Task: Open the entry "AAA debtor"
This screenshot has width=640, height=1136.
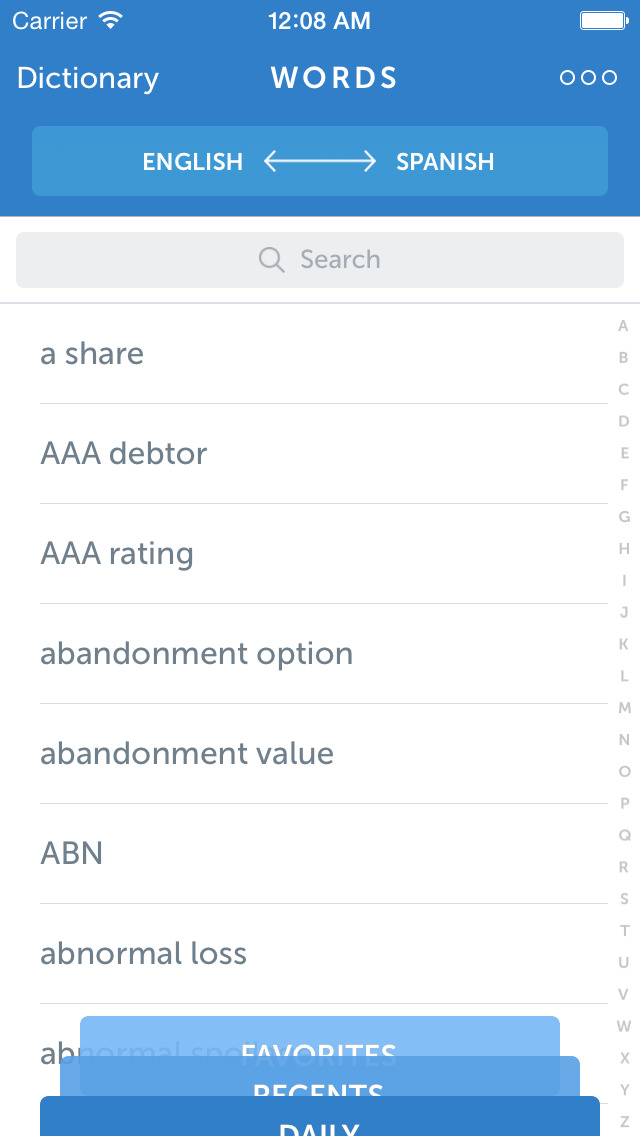Action: coord(124,454)
